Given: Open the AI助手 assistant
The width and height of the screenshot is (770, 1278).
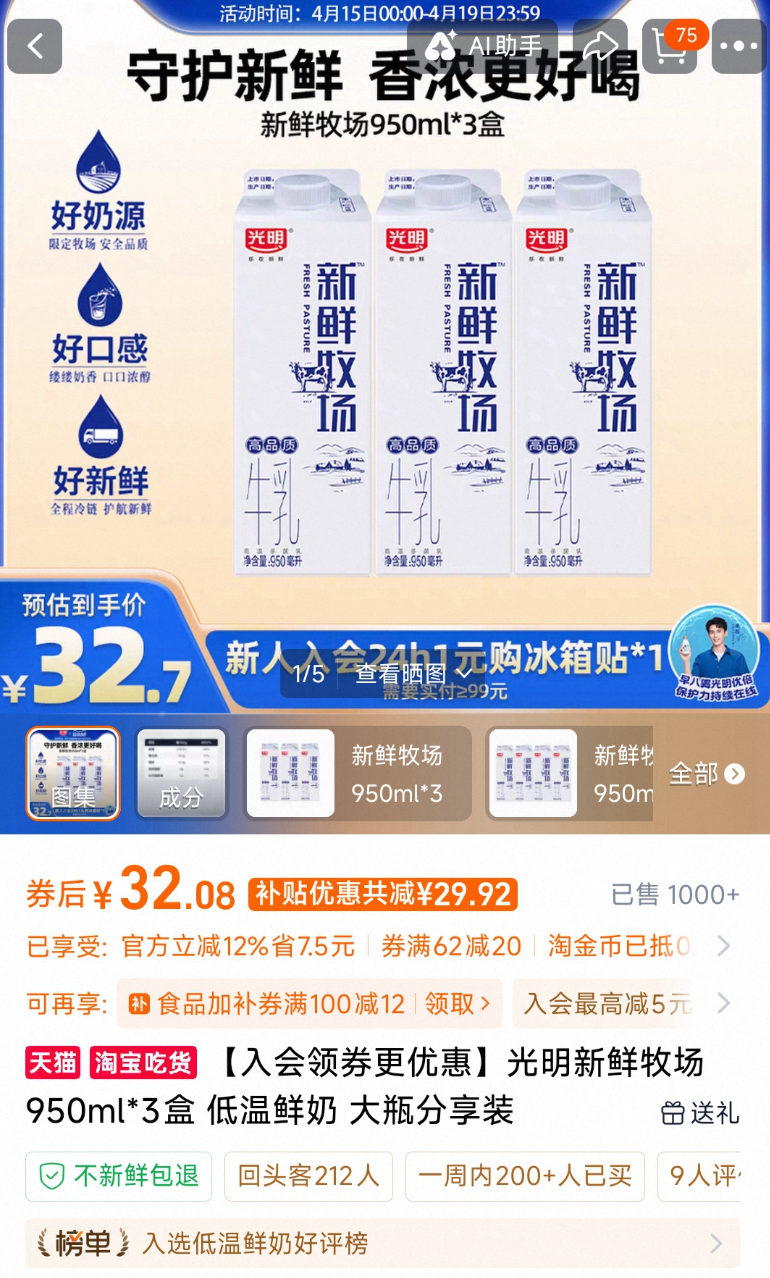Looking at the screenshot, I should tap(485, 46).
